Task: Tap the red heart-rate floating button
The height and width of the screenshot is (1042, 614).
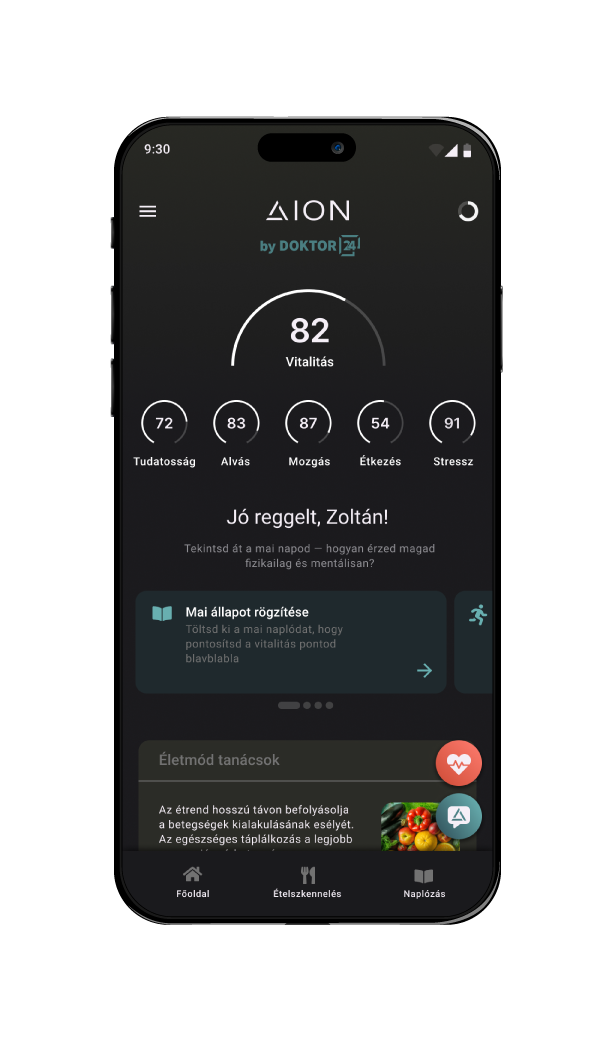Action: pyautogui.click(x=459, y=764)
